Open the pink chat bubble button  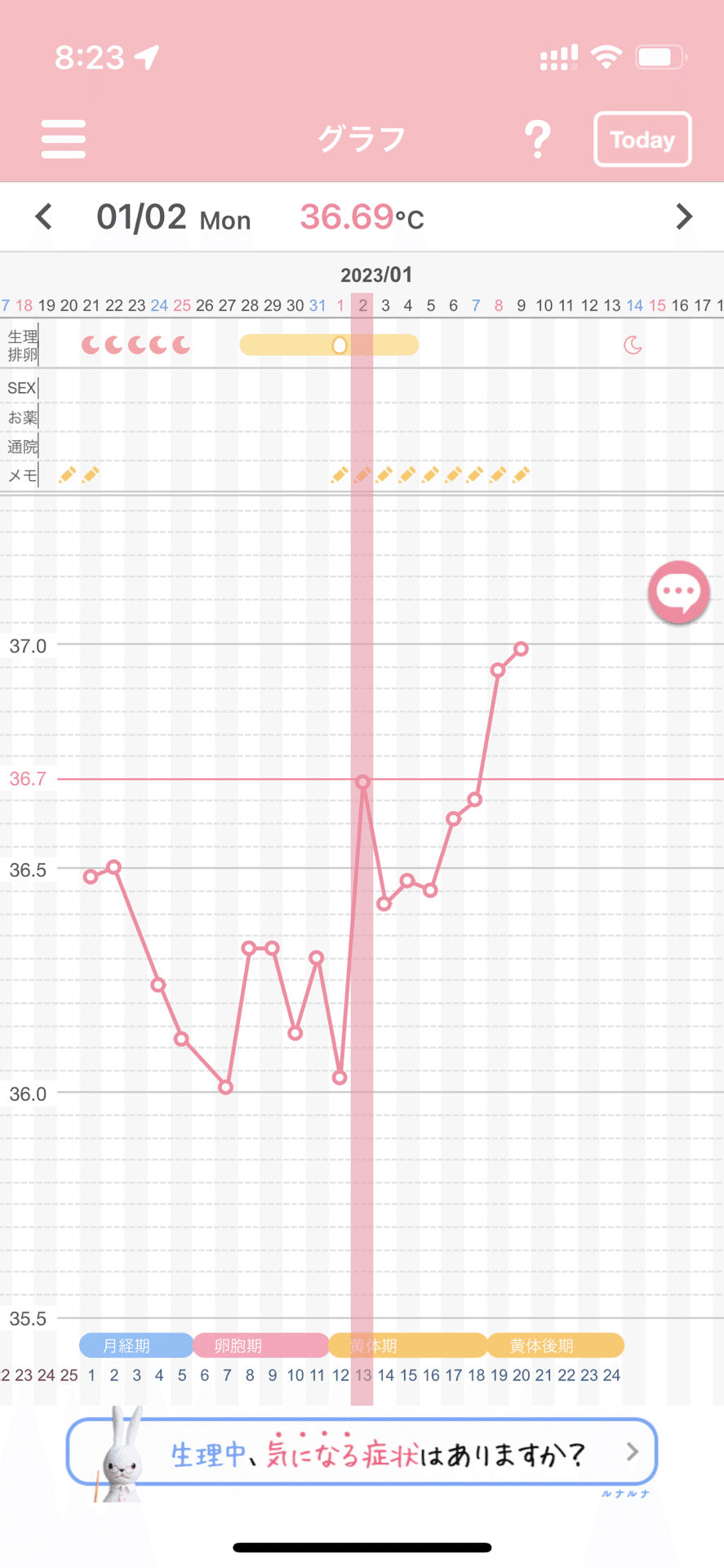[678, 591]
